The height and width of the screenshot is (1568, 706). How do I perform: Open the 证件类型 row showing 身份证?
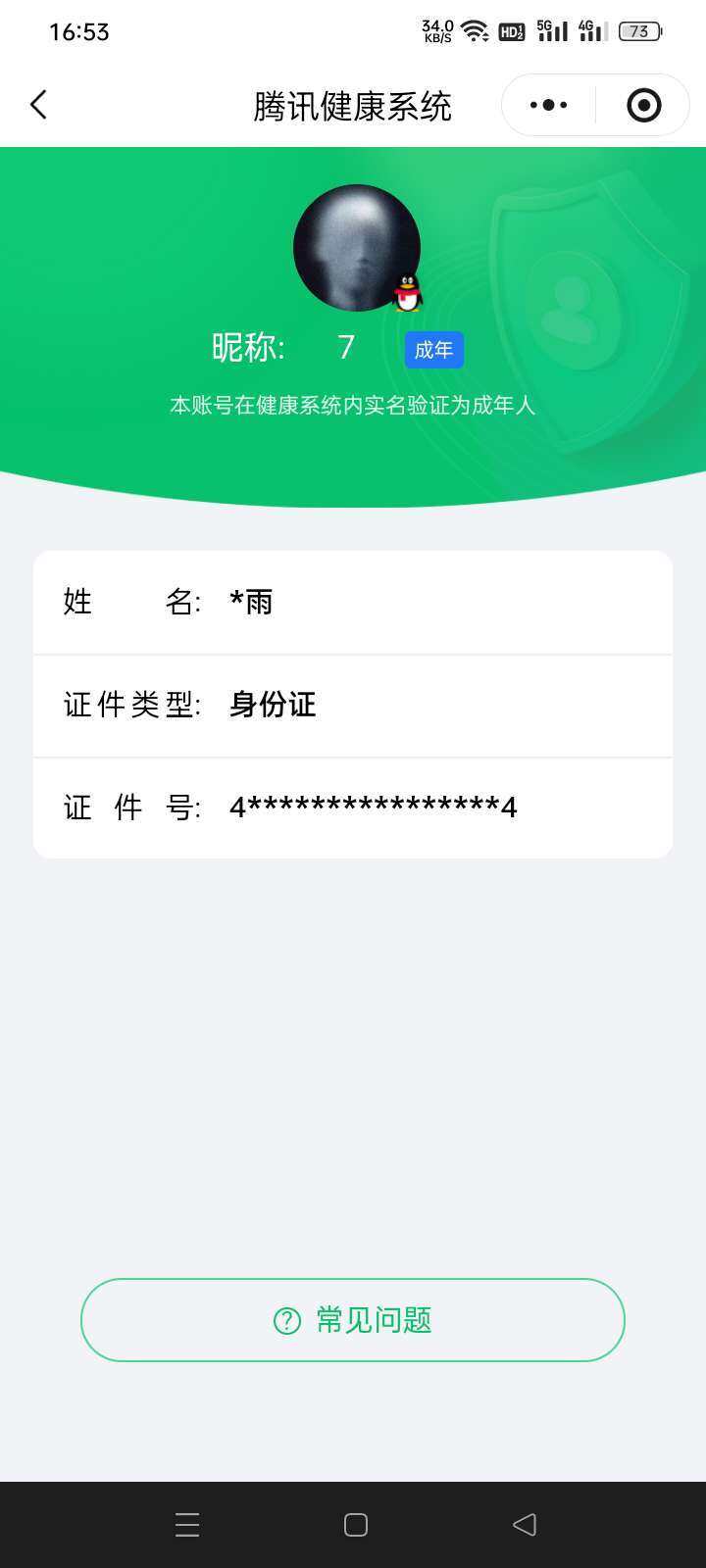[x=353, y=705]
